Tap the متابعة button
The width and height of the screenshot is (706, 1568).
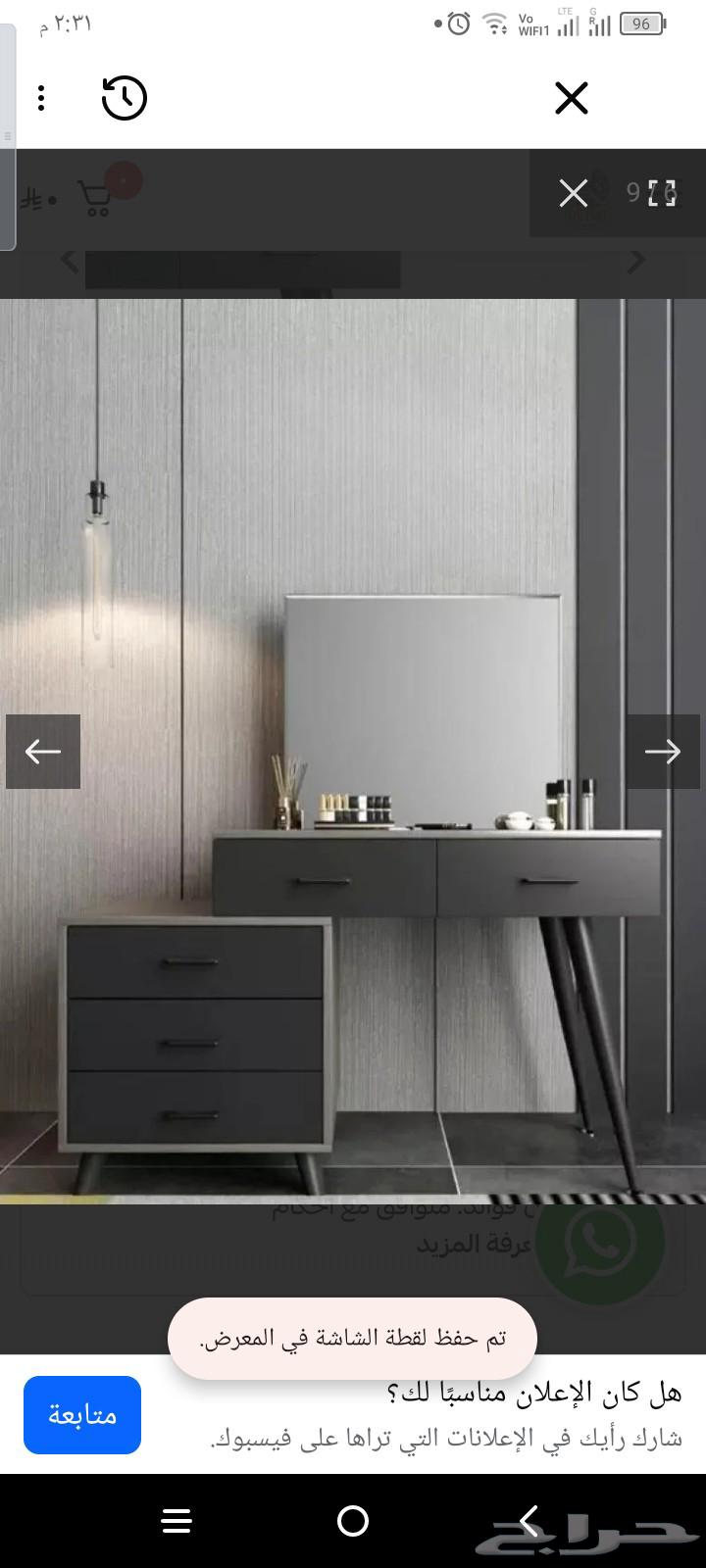82,1415
